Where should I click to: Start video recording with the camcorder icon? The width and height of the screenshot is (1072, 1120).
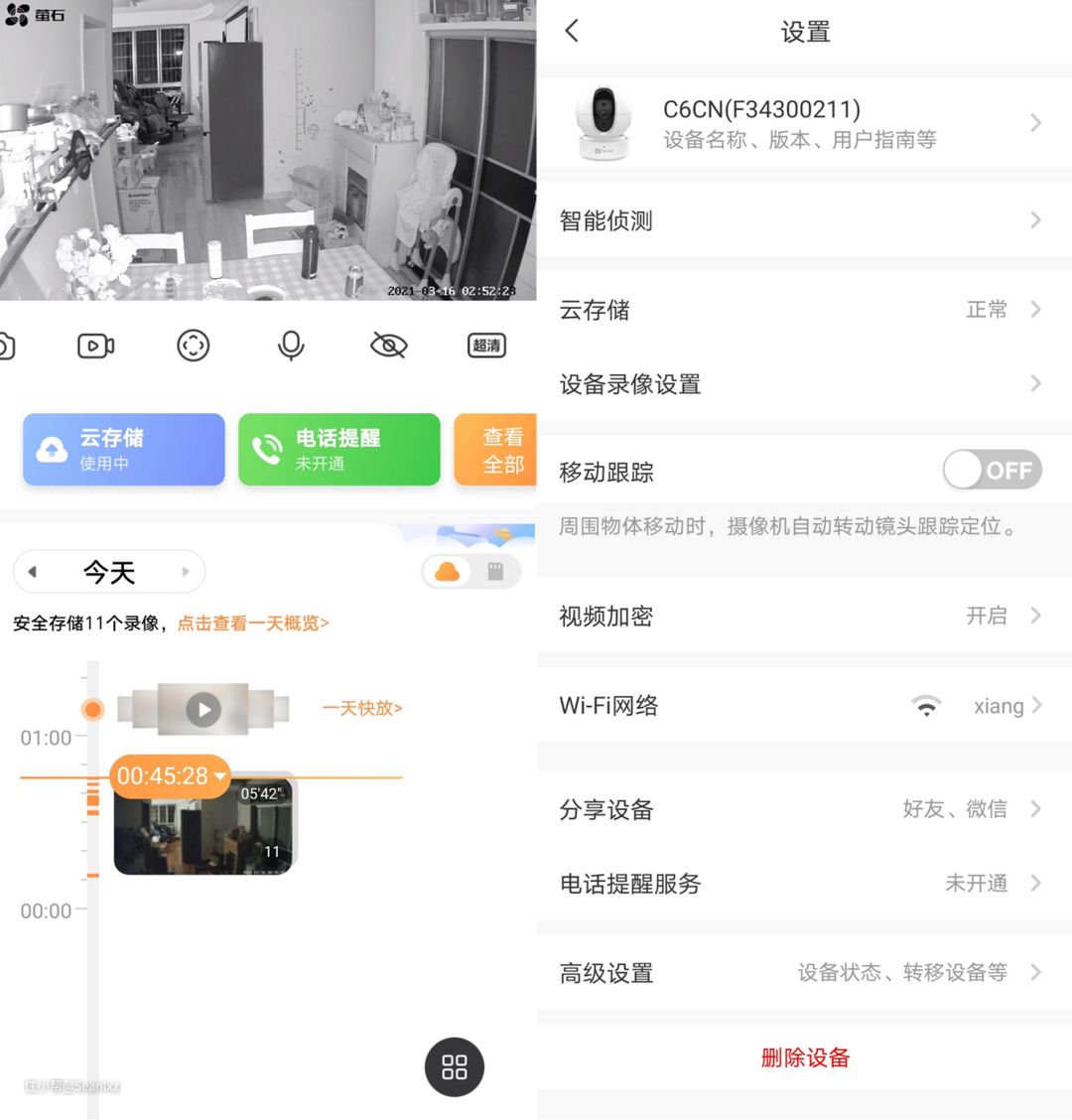[95, 346]
